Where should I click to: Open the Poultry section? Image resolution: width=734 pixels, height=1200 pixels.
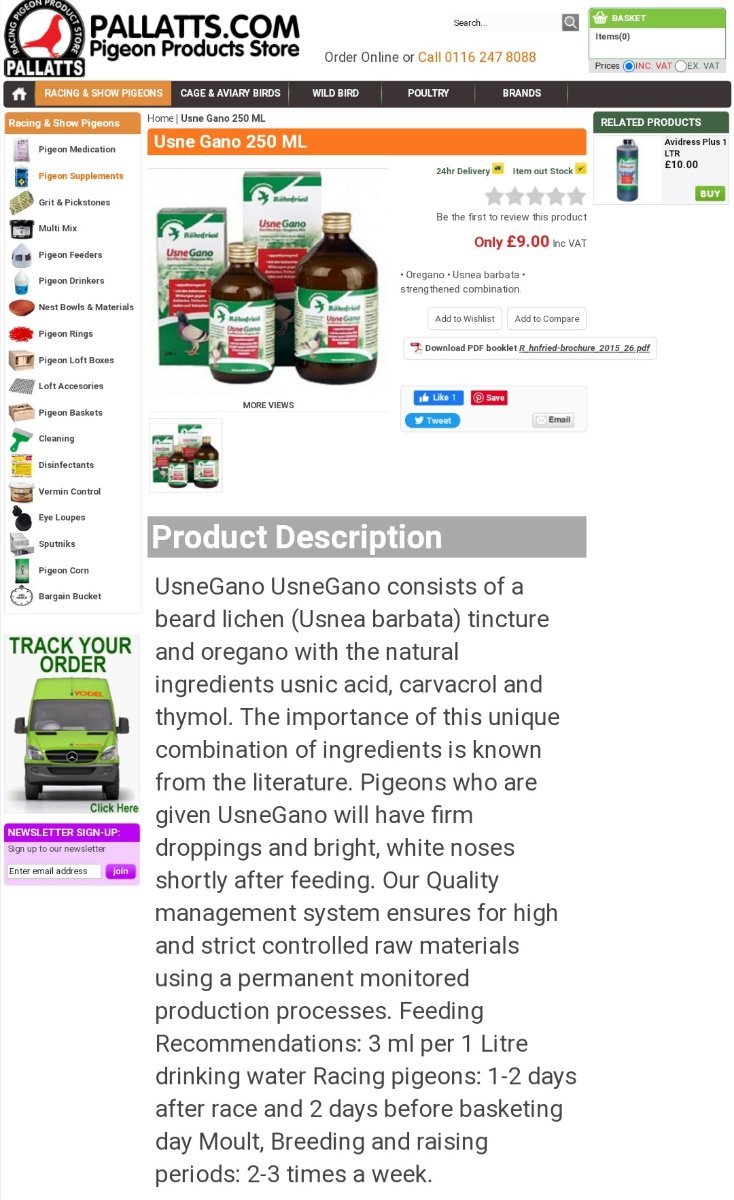[428, 93]
